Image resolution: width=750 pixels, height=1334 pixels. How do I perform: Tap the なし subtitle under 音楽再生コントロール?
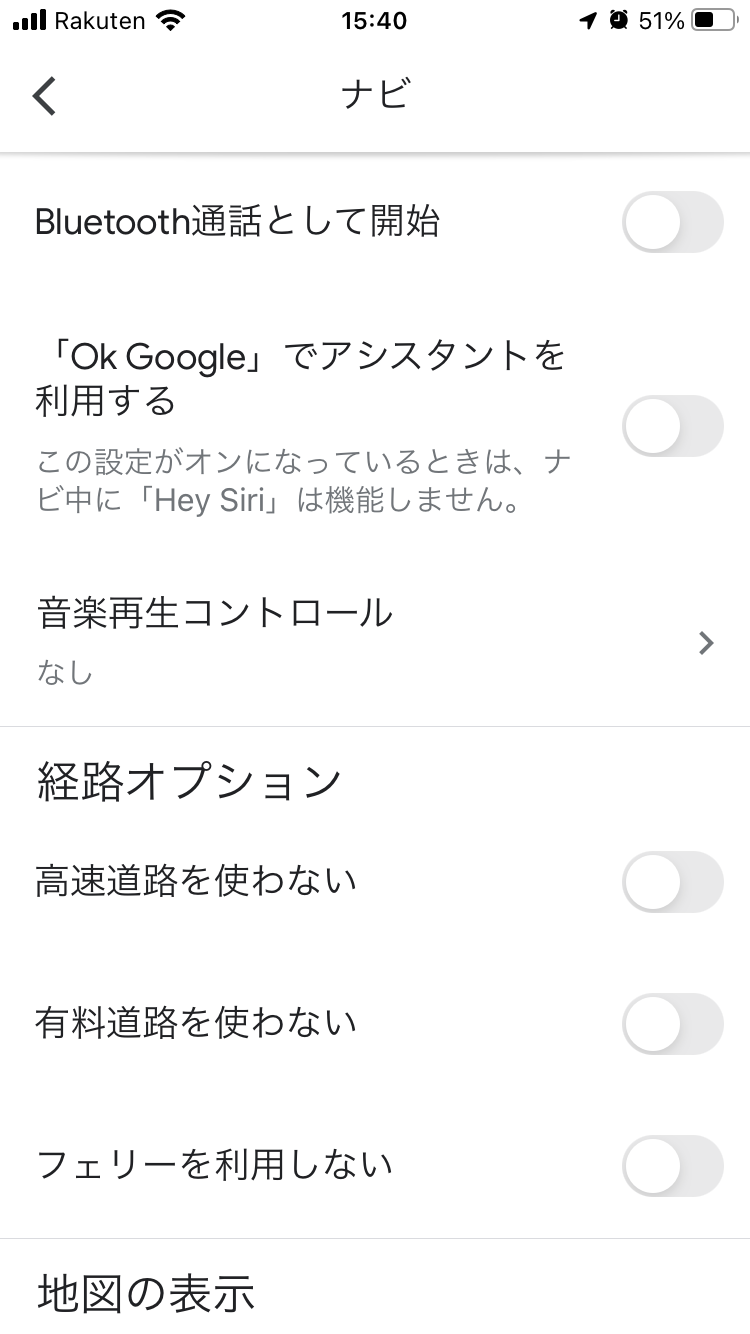point(65,674)
